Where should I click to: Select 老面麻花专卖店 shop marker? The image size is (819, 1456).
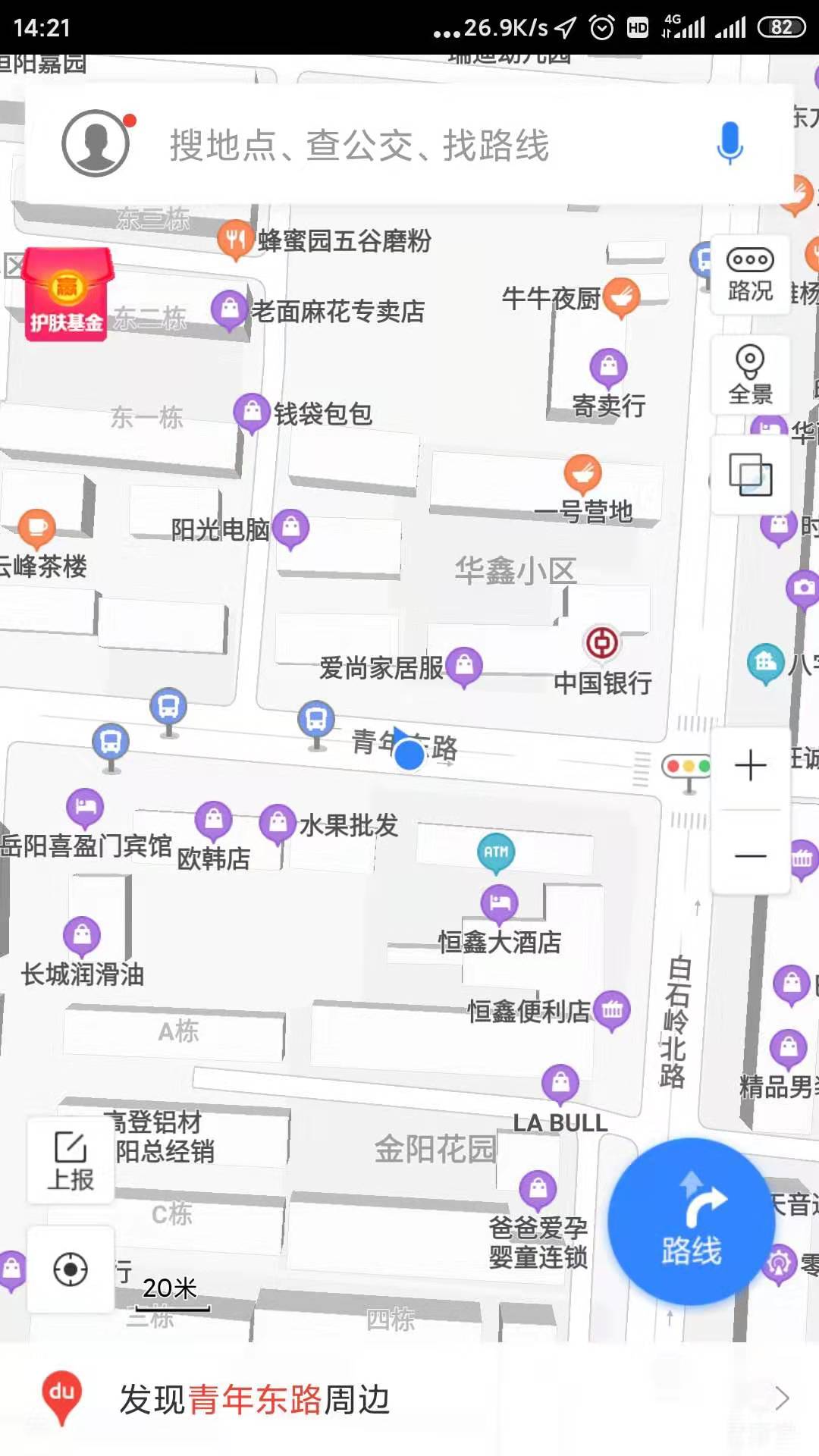pos(229,309)
